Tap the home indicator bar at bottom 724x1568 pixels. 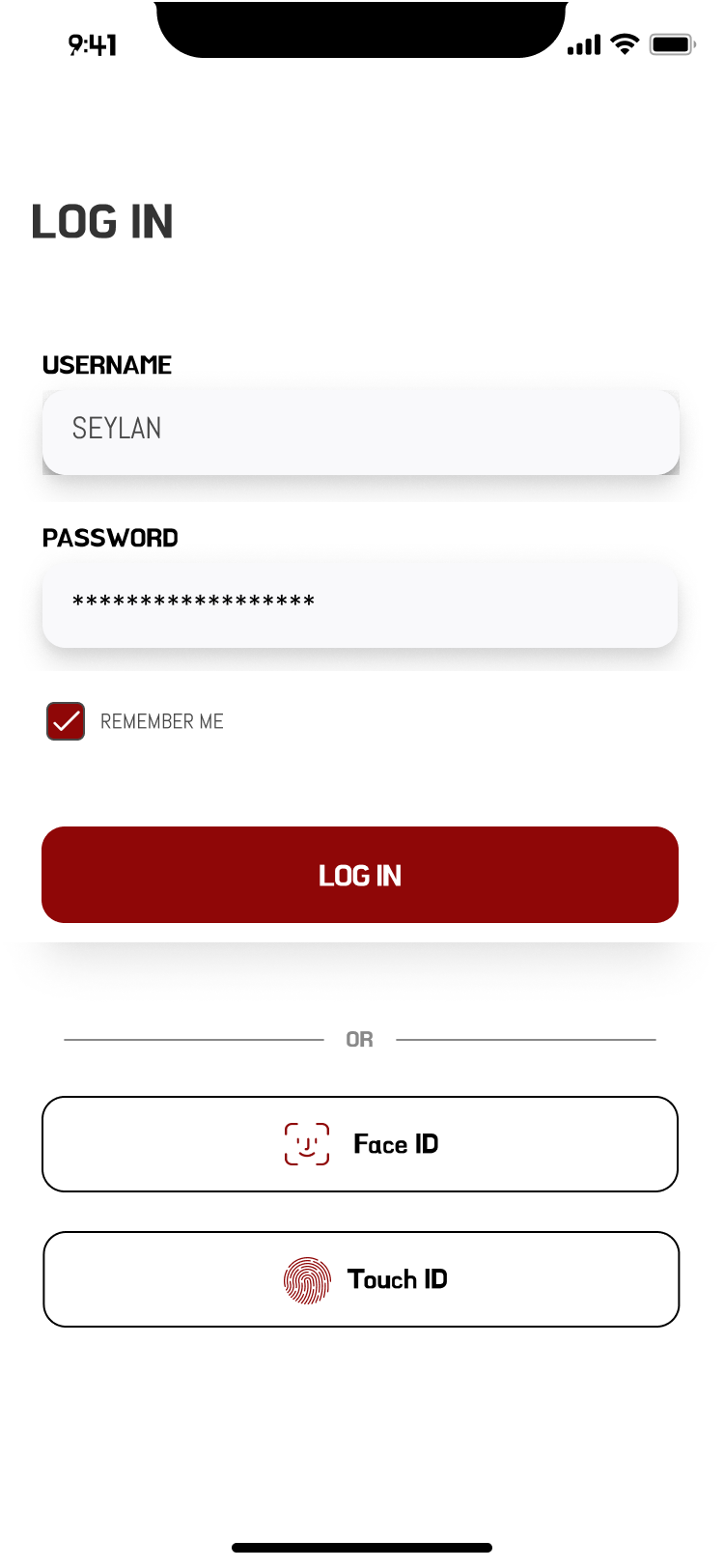click(x=361, y=1546)
